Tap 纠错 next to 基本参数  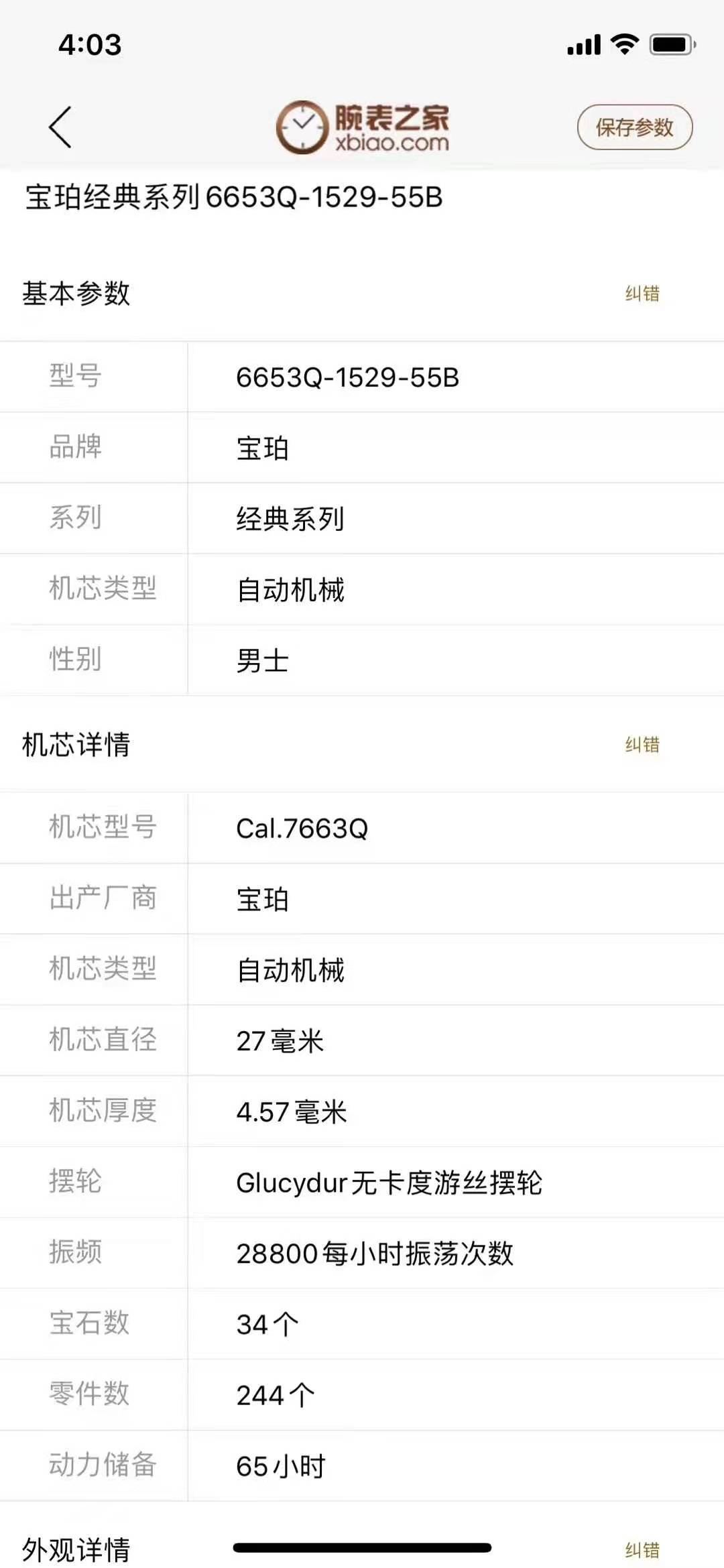click(x=642, y=294)
